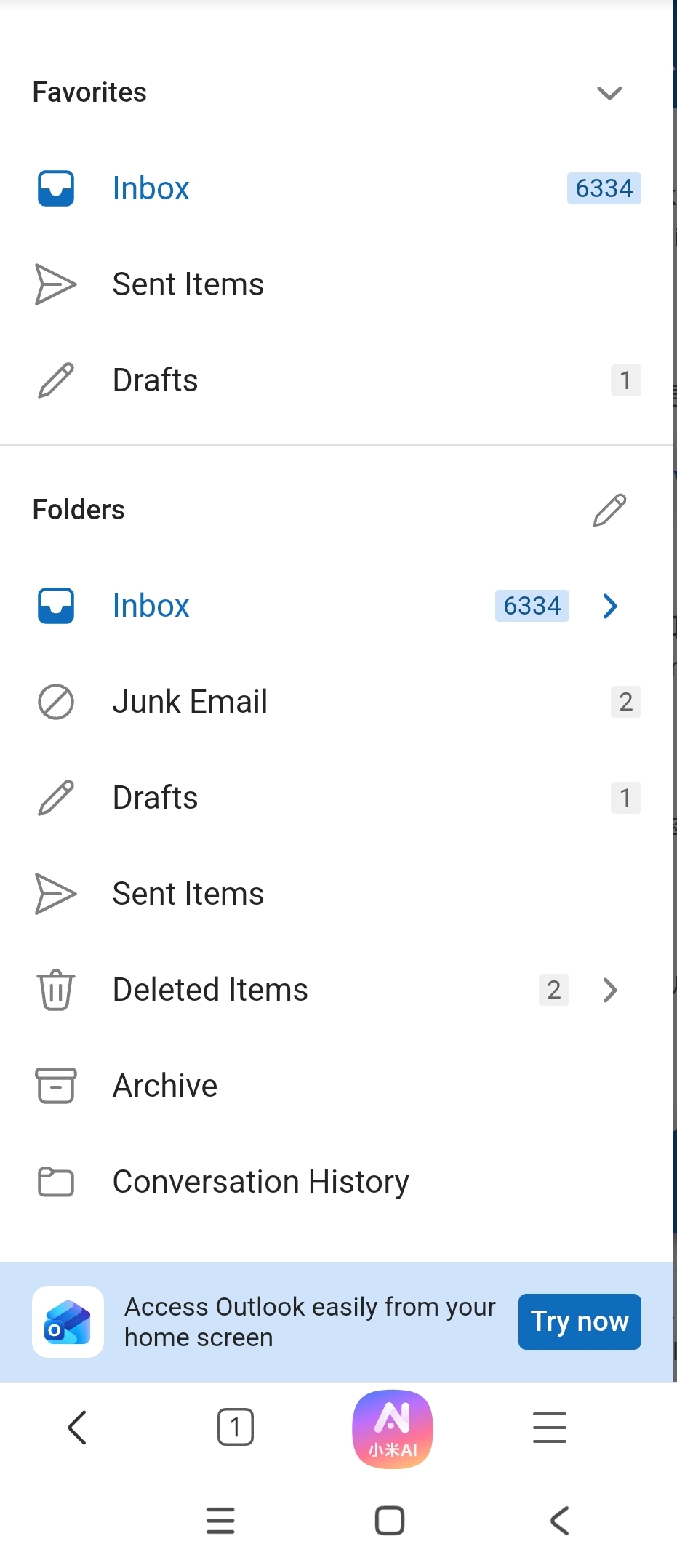
Task: Click the Conversation History folder icon
Action: pos(55,1182)
